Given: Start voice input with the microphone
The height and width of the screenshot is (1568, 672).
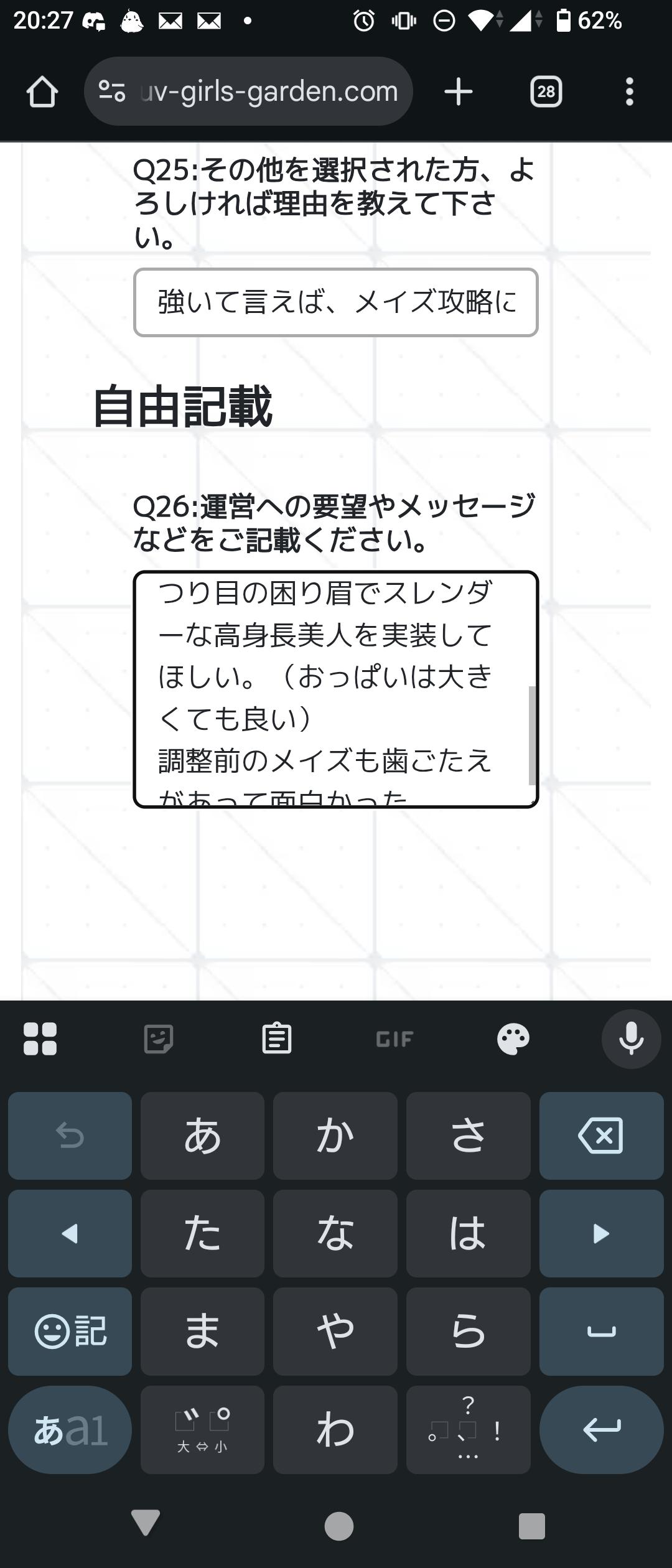Looking at the screenshot, I should [630, 1038].
